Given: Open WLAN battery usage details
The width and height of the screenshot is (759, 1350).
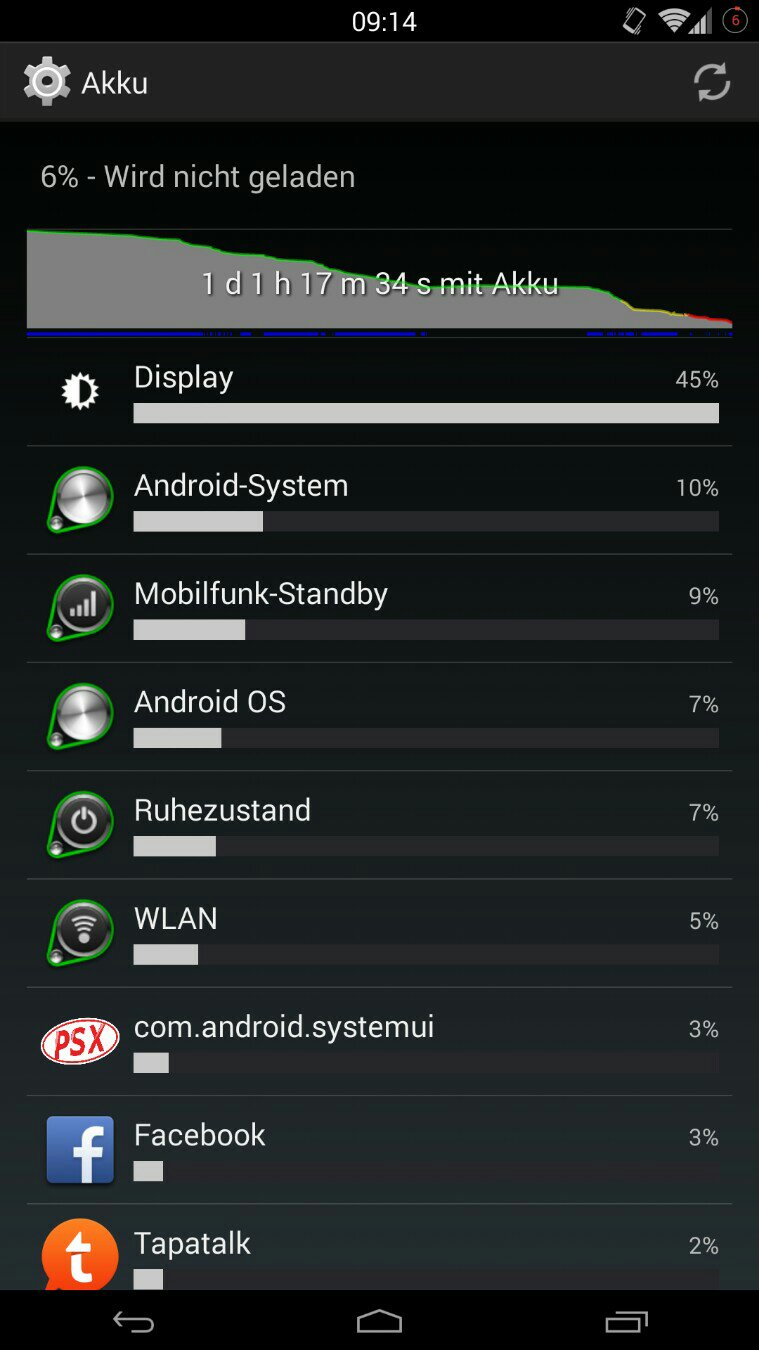Looking at the screenshot, I should tap(379, 933).
